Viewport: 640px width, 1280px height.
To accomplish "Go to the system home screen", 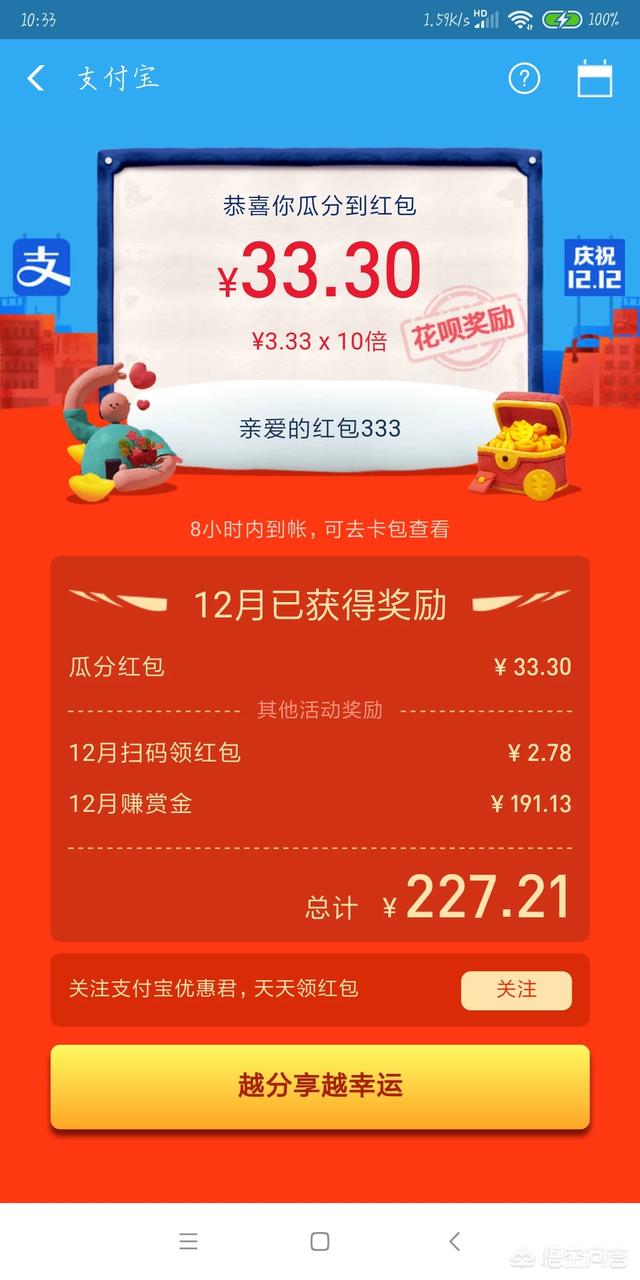I will pos(320,1241).
